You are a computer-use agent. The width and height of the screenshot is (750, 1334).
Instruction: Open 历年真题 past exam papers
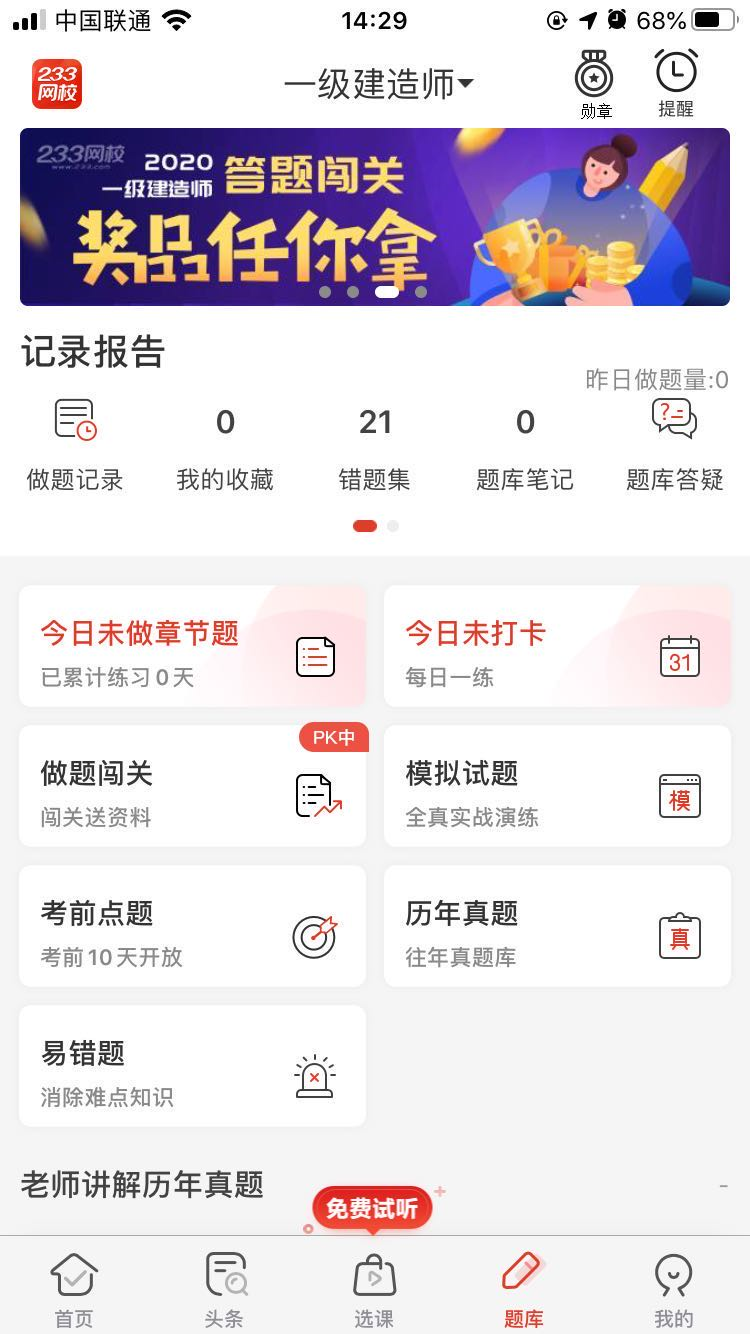(x=557, y=927)
